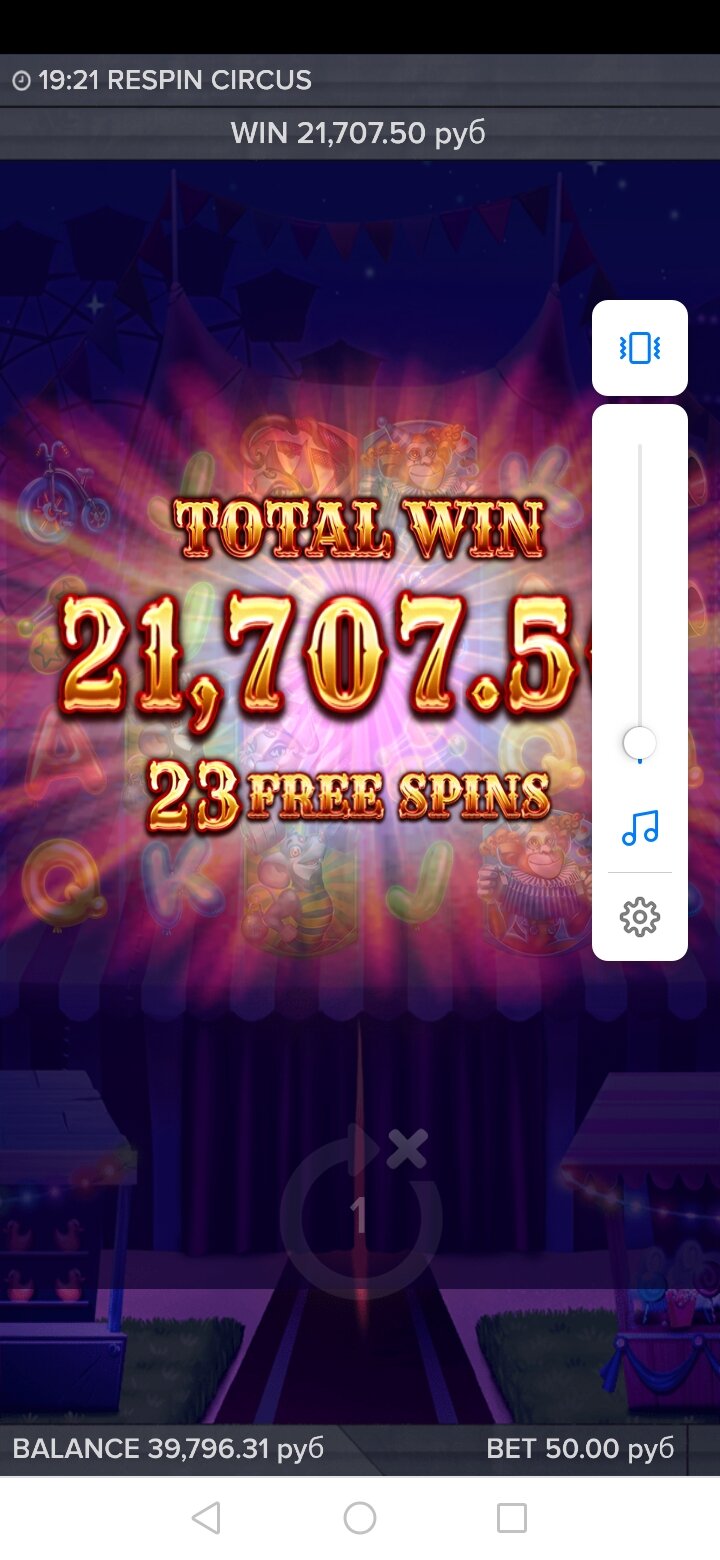
Task: Toggle the music note icon
Action: pos(640,828)
